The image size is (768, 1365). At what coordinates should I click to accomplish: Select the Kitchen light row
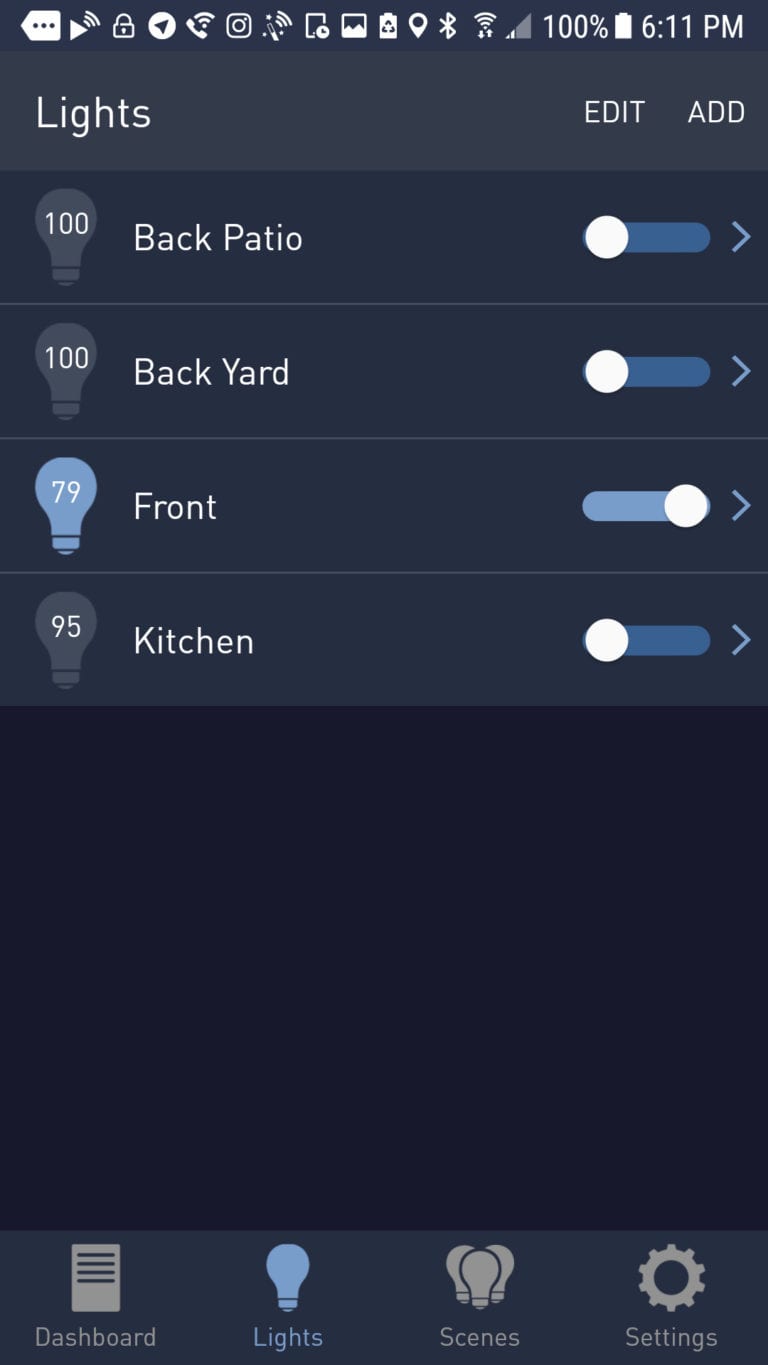pyautogui.click(x=384, y=640)
